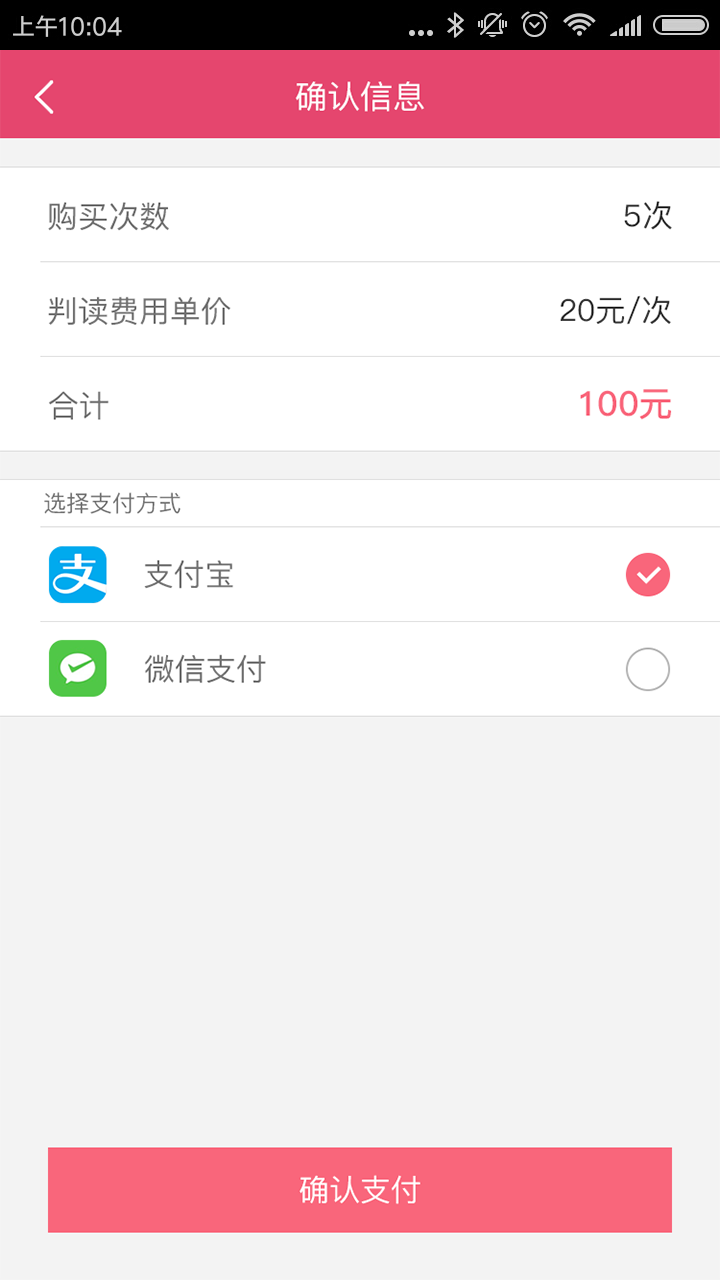Click the clock showing 上午10:04
Image resolution: width=720 pixels, height=1280 pixels.
66,25
